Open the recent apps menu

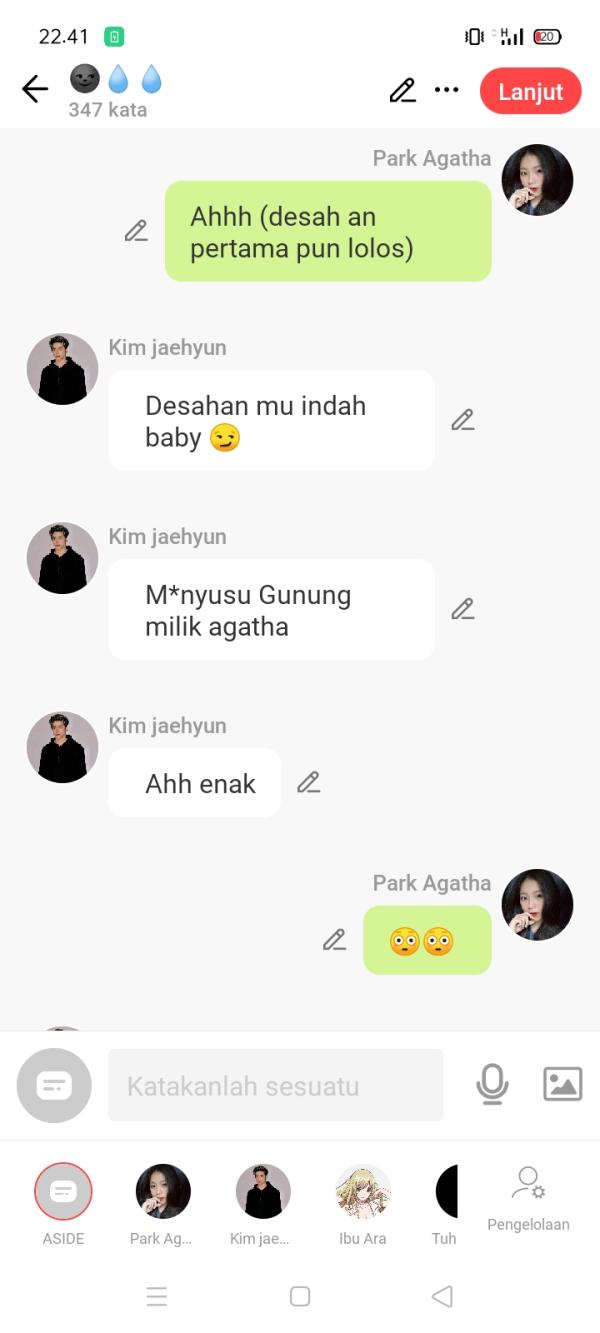tap(157, 1296)
